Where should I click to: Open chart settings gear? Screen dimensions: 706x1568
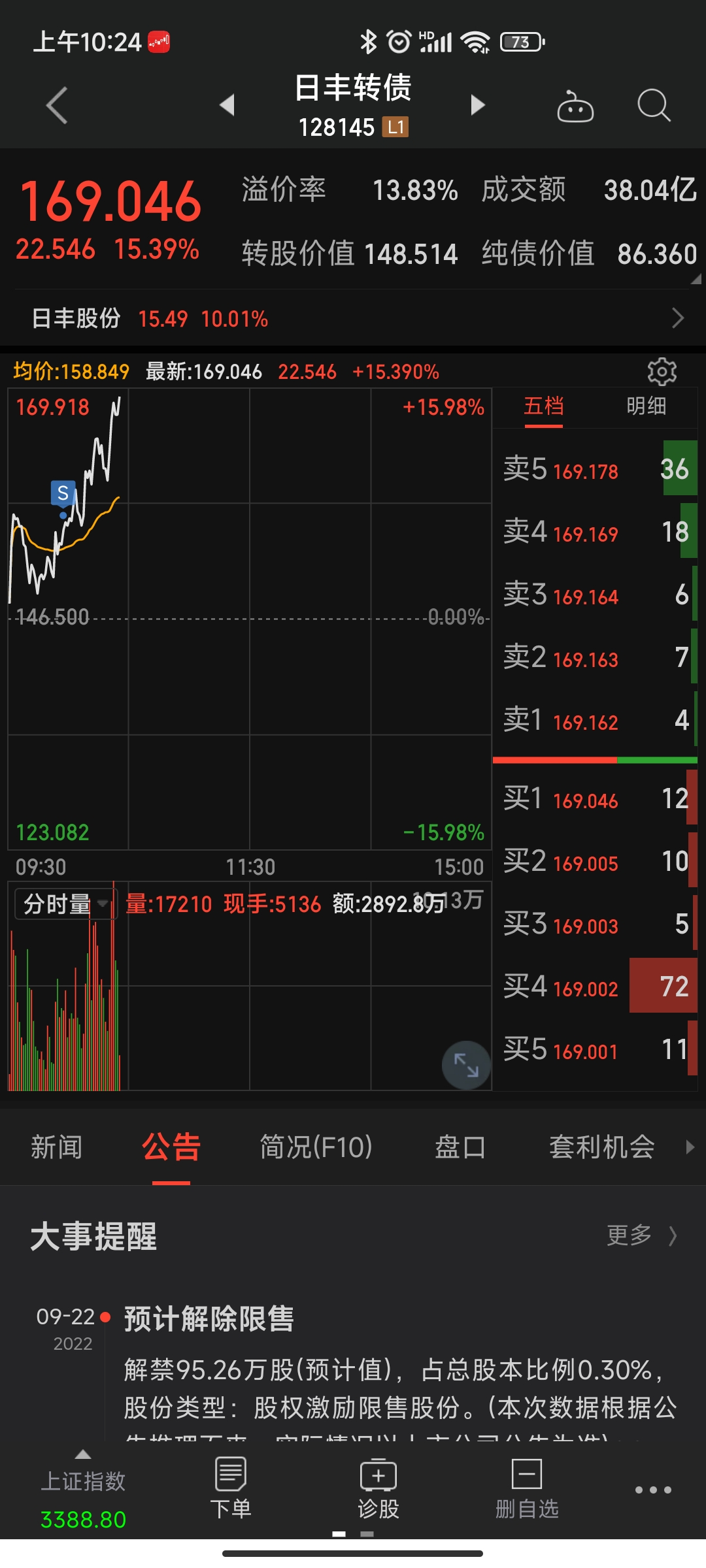(662, 372)
